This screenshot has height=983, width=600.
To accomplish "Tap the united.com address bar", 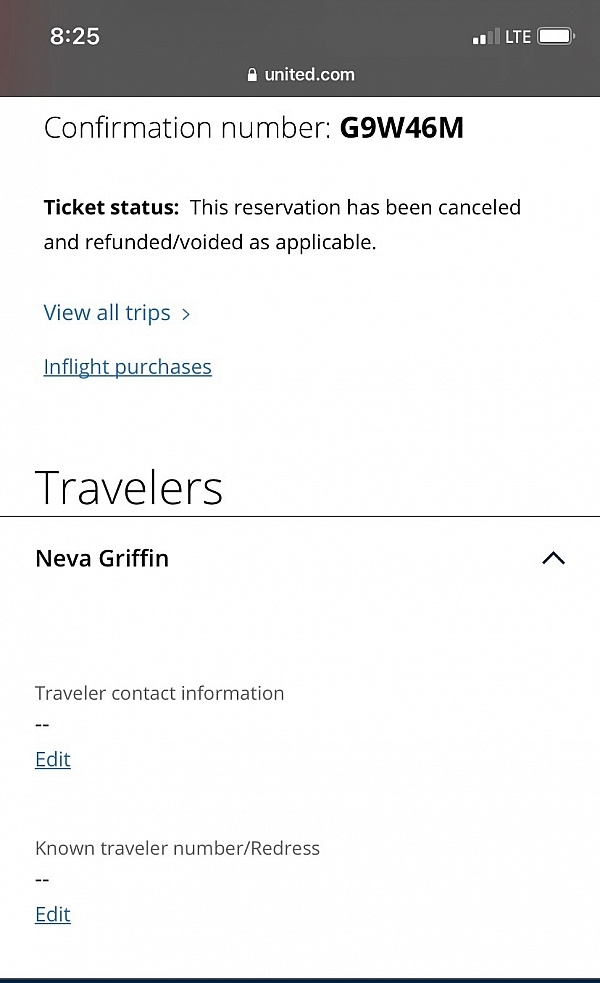I will (x=300, y=75).
